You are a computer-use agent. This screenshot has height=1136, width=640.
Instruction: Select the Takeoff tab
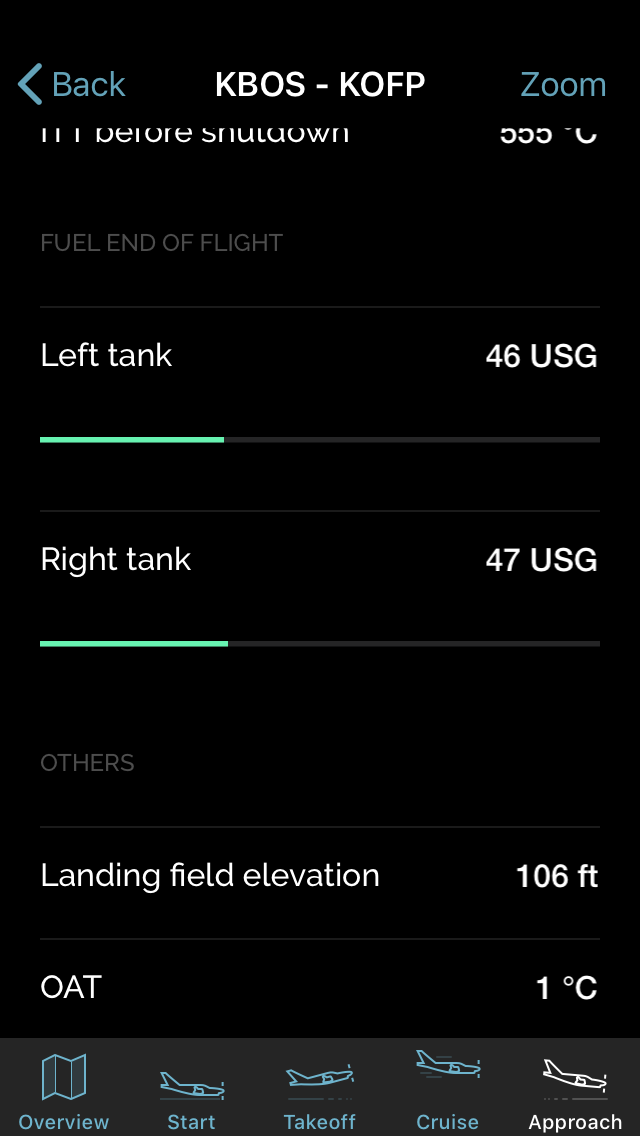pos(320,1091)
